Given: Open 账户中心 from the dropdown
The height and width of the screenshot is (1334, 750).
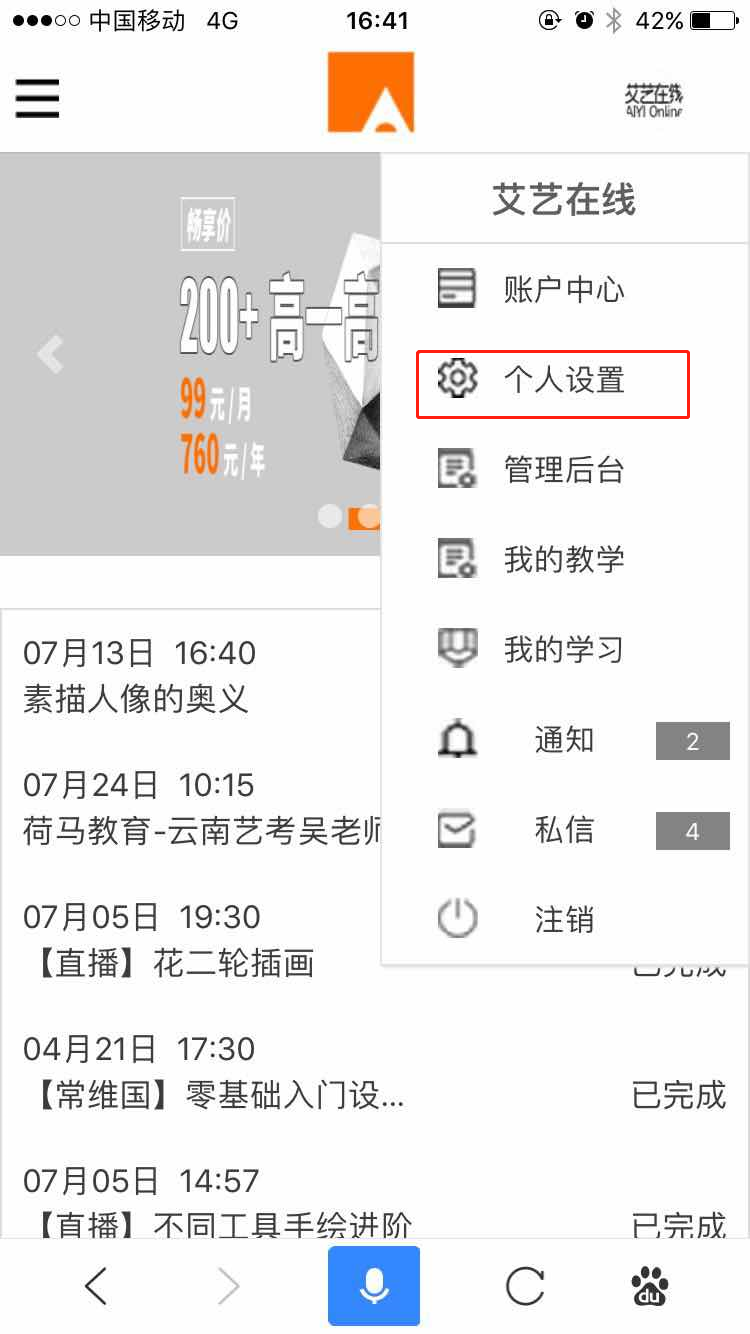Looking at the screenshot, I should (x=563, y=290).
